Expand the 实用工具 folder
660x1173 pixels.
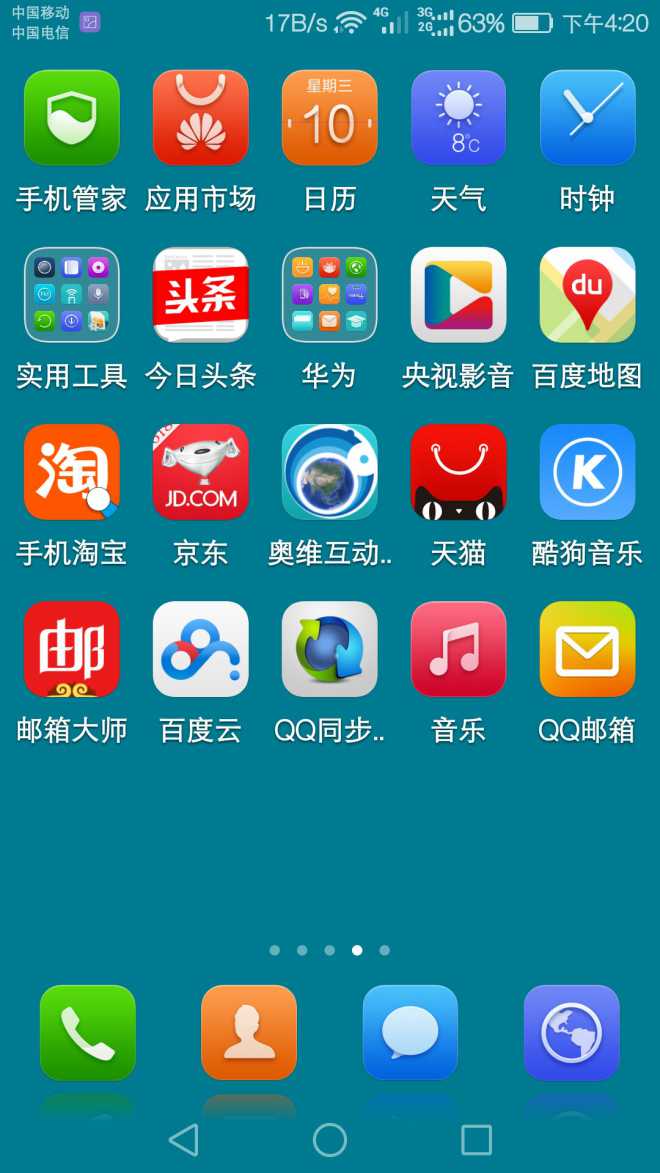[72, 295]
